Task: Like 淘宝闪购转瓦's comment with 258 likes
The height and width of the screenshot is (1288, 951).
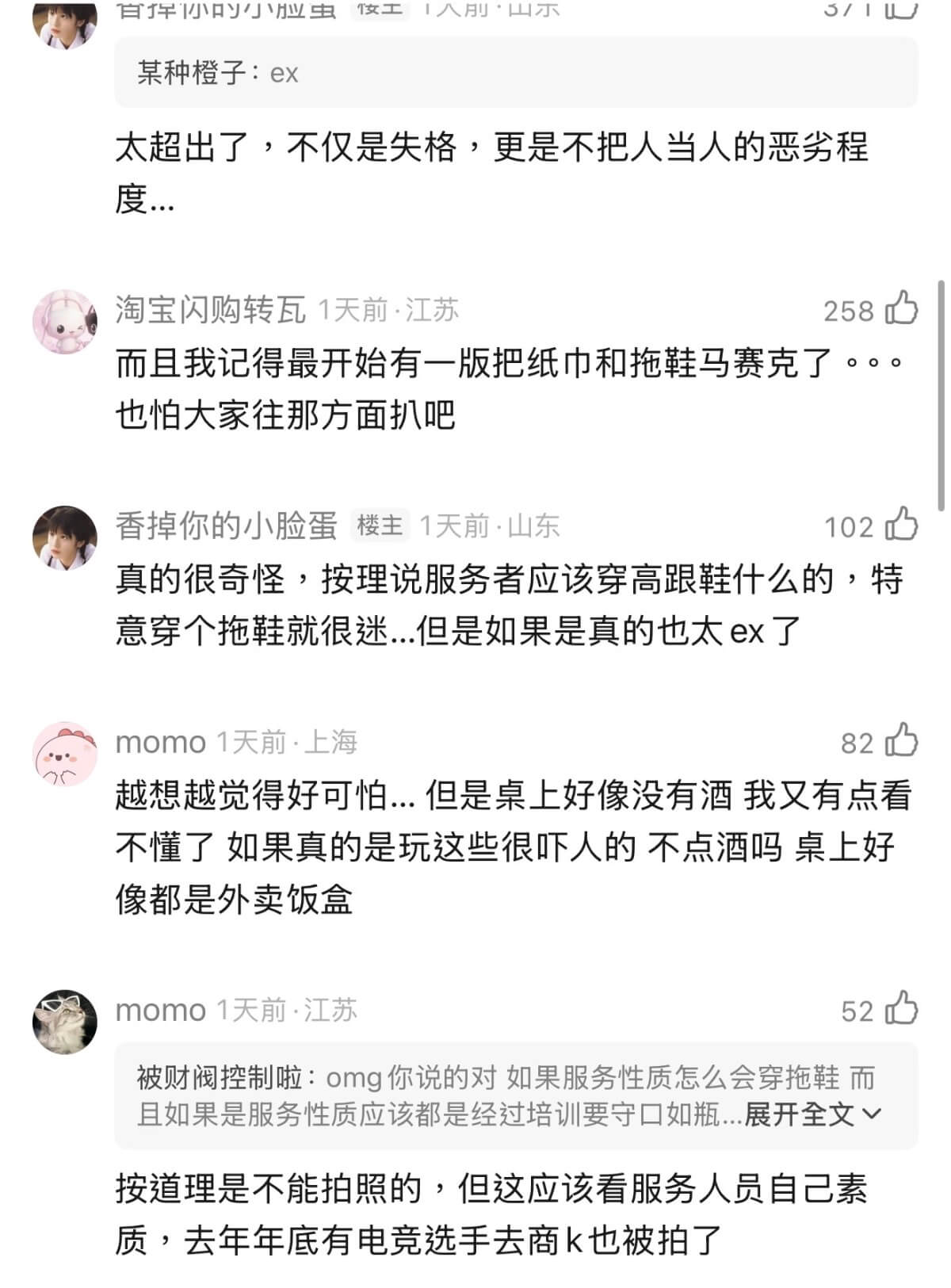Action: pyautogui.click(x=901, y=309)
